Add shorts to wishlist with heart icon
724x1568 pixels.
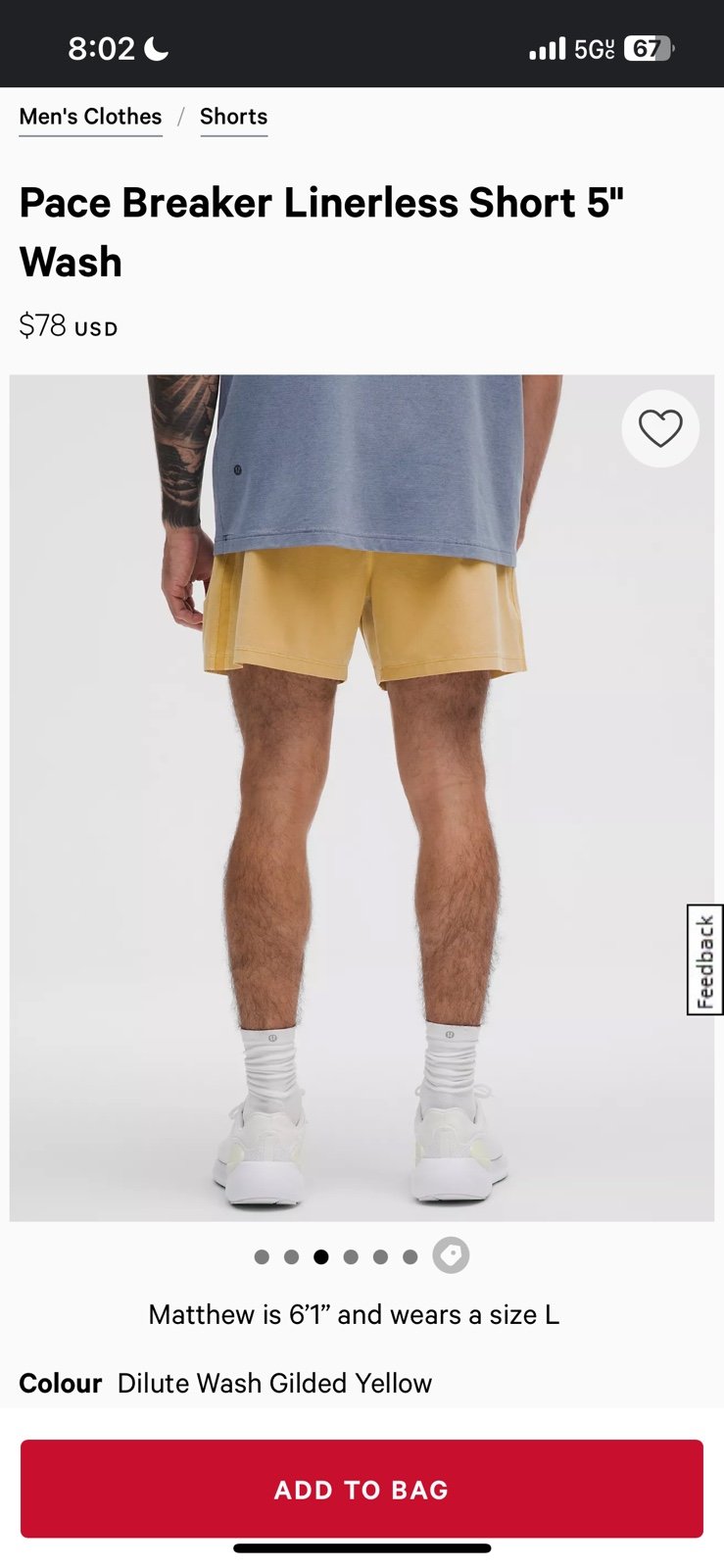coord(660,428)
